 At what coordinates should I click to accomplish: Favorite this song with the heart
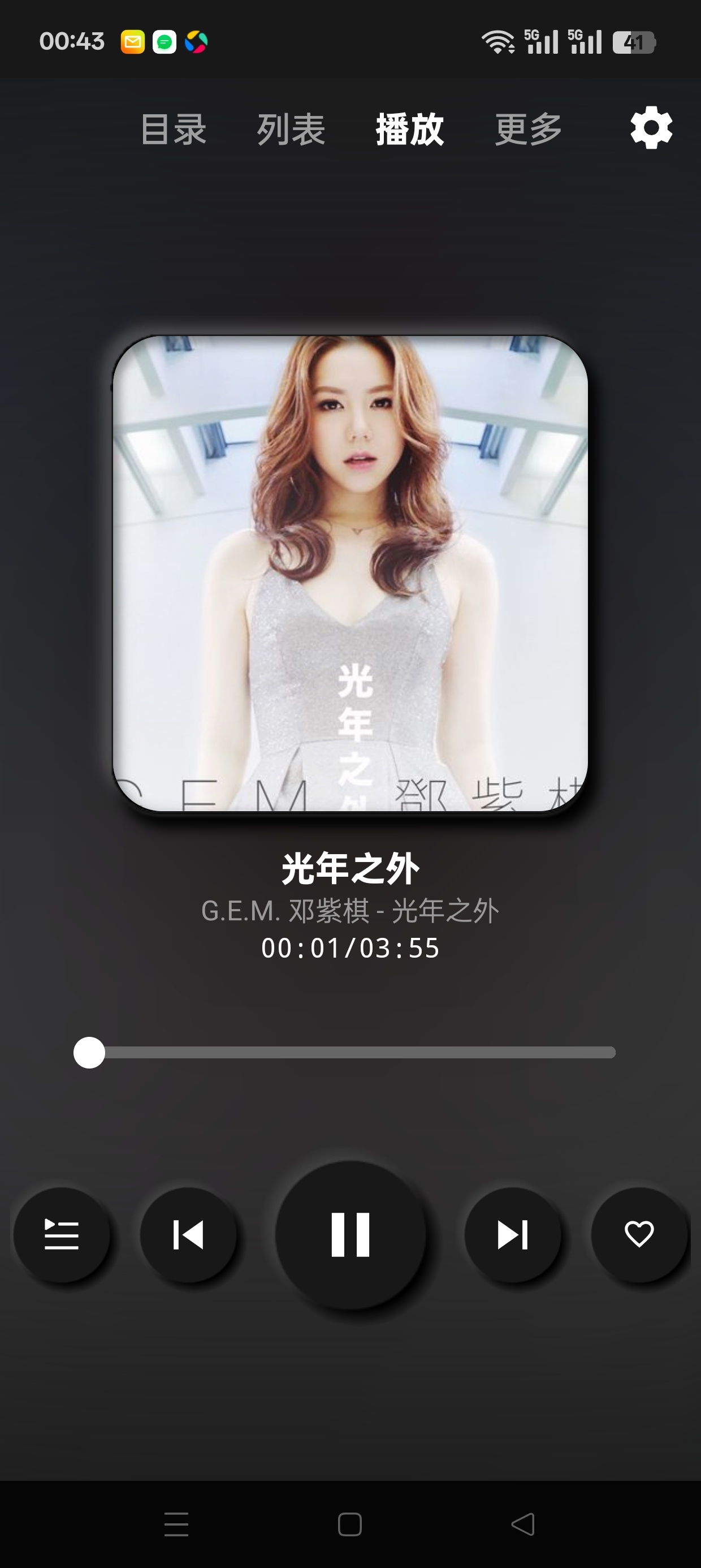[639, 1235]
